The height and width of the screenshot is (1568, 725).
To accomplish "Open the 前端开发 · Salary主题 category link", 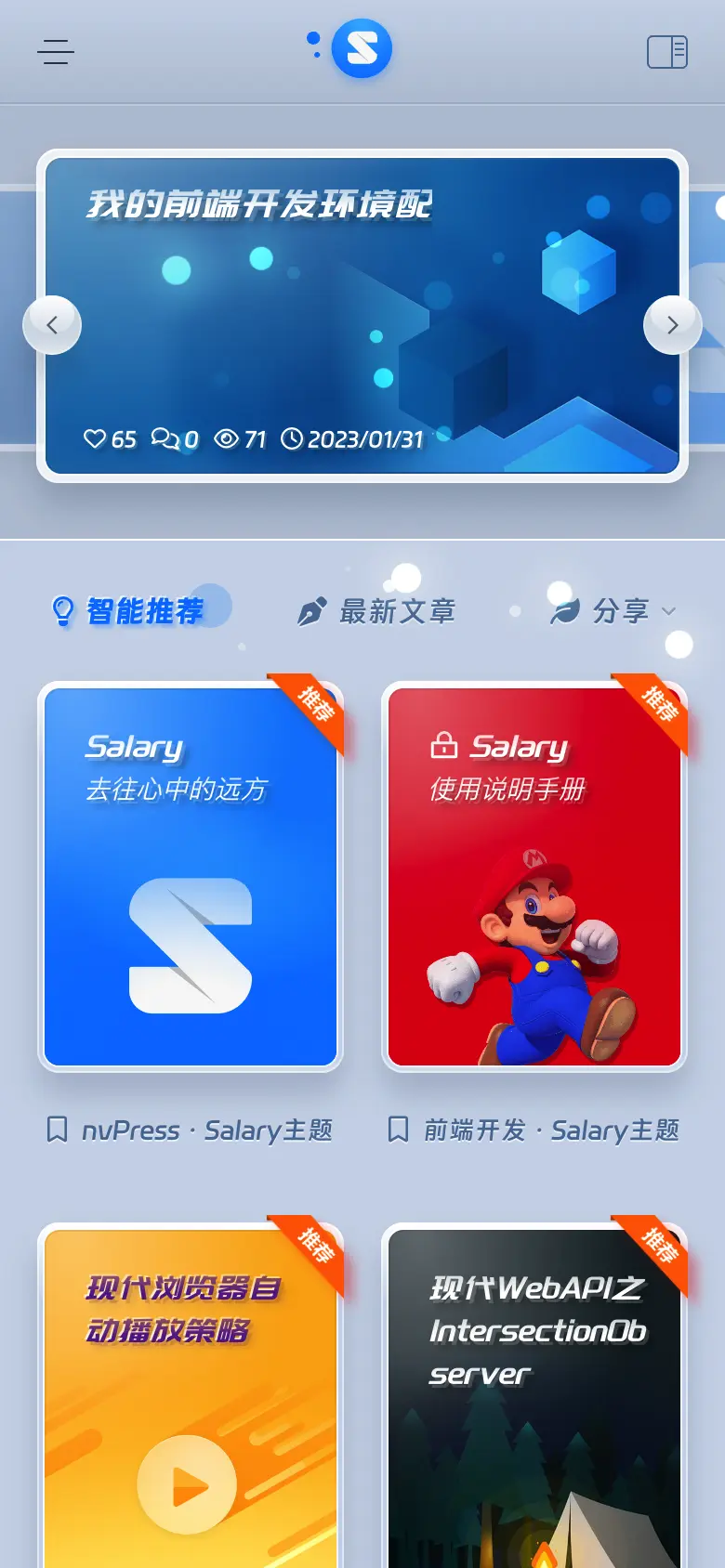I will [534, 1130].
